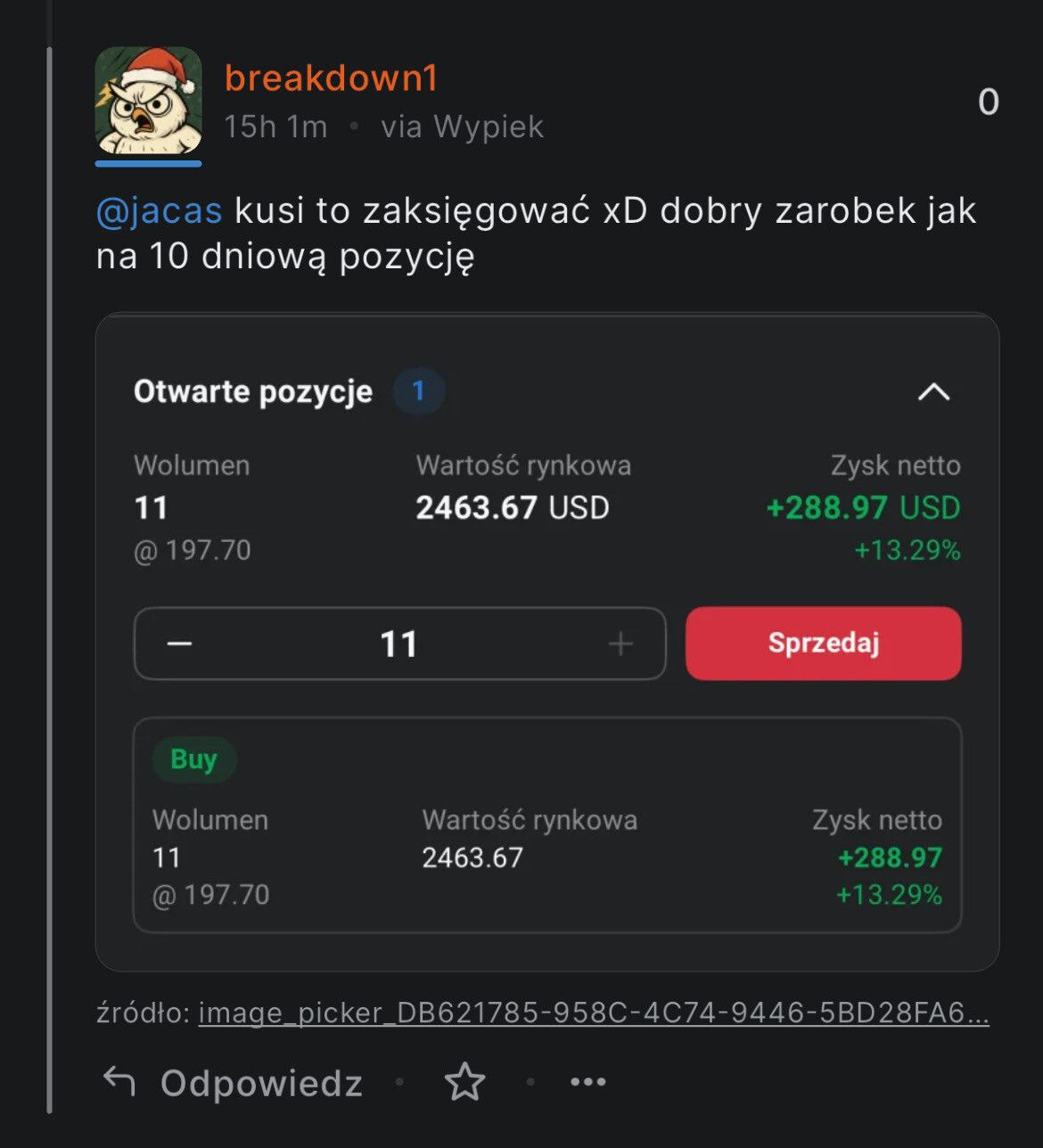Open the @jacas mention
The width and height of the screenshot is (1043, 1148).
coord(159,211)
